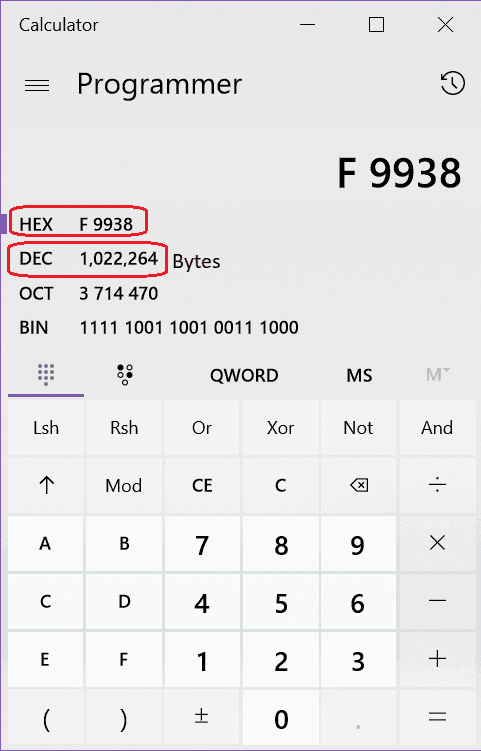The image size is (481, 751).
Task: Open calculation history
Action: pyautogui.click(x=452, y=84)
